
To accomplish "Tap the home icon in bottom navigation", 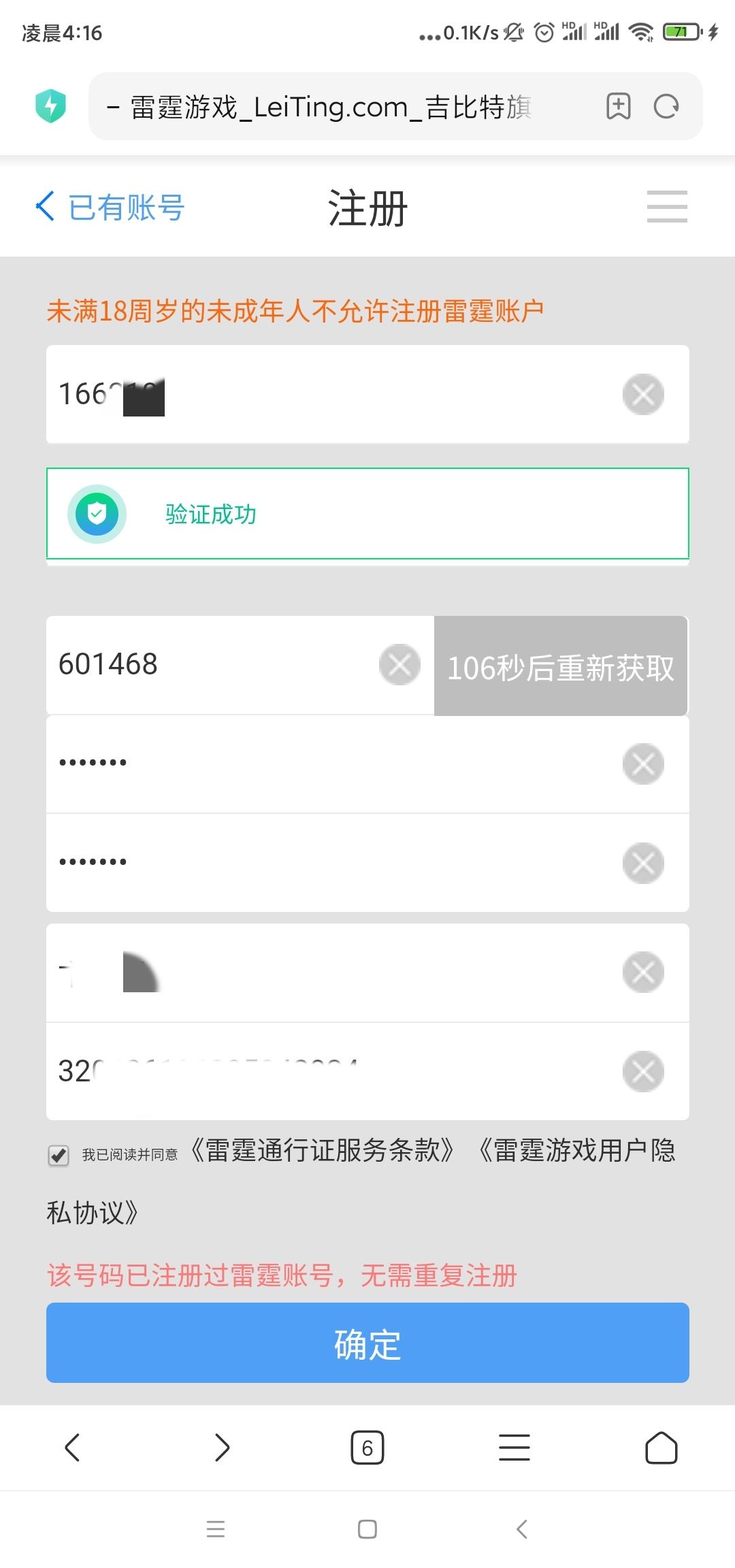I will pyautogui.click(x=661, y=1448).
